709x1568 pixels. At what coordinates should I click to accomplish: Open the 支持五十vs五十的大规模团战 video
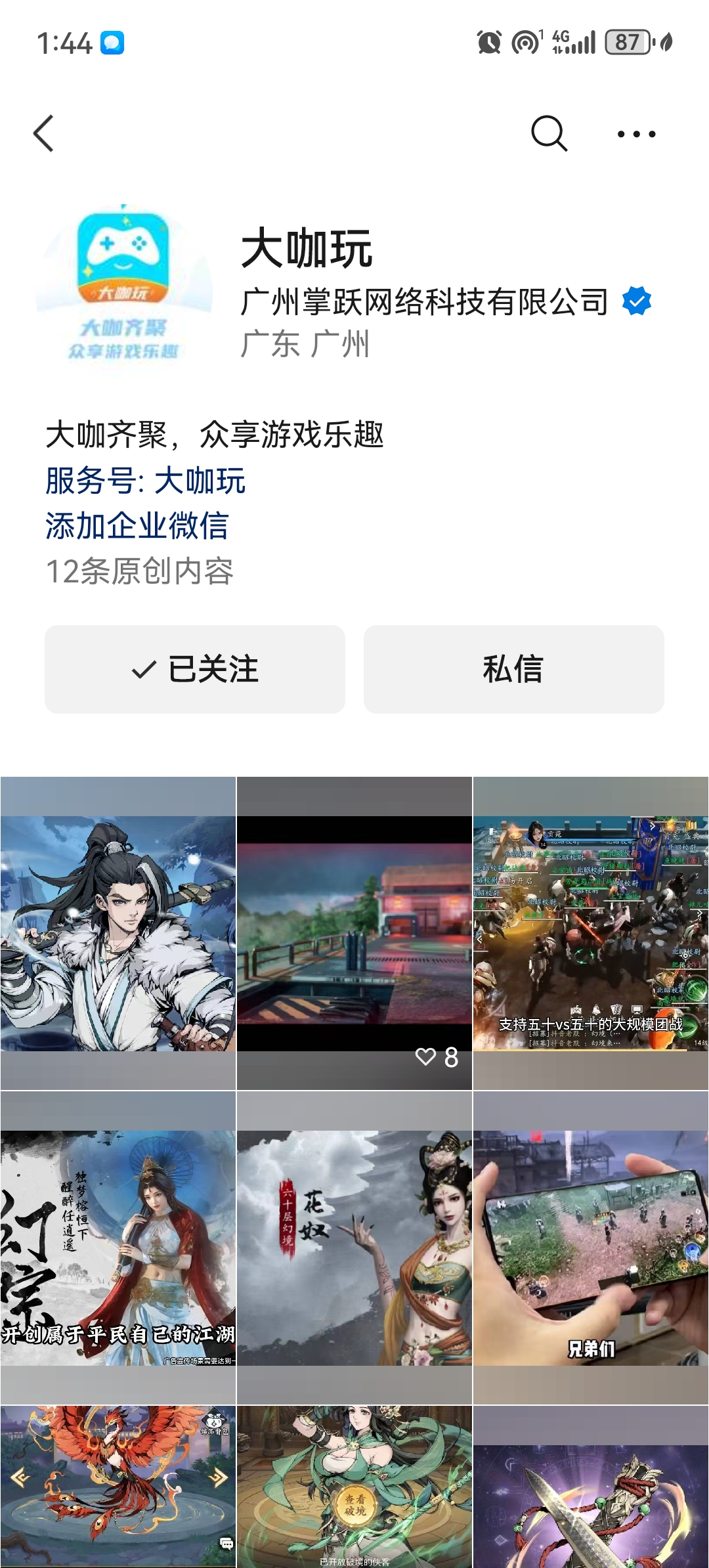coord(591,933)
